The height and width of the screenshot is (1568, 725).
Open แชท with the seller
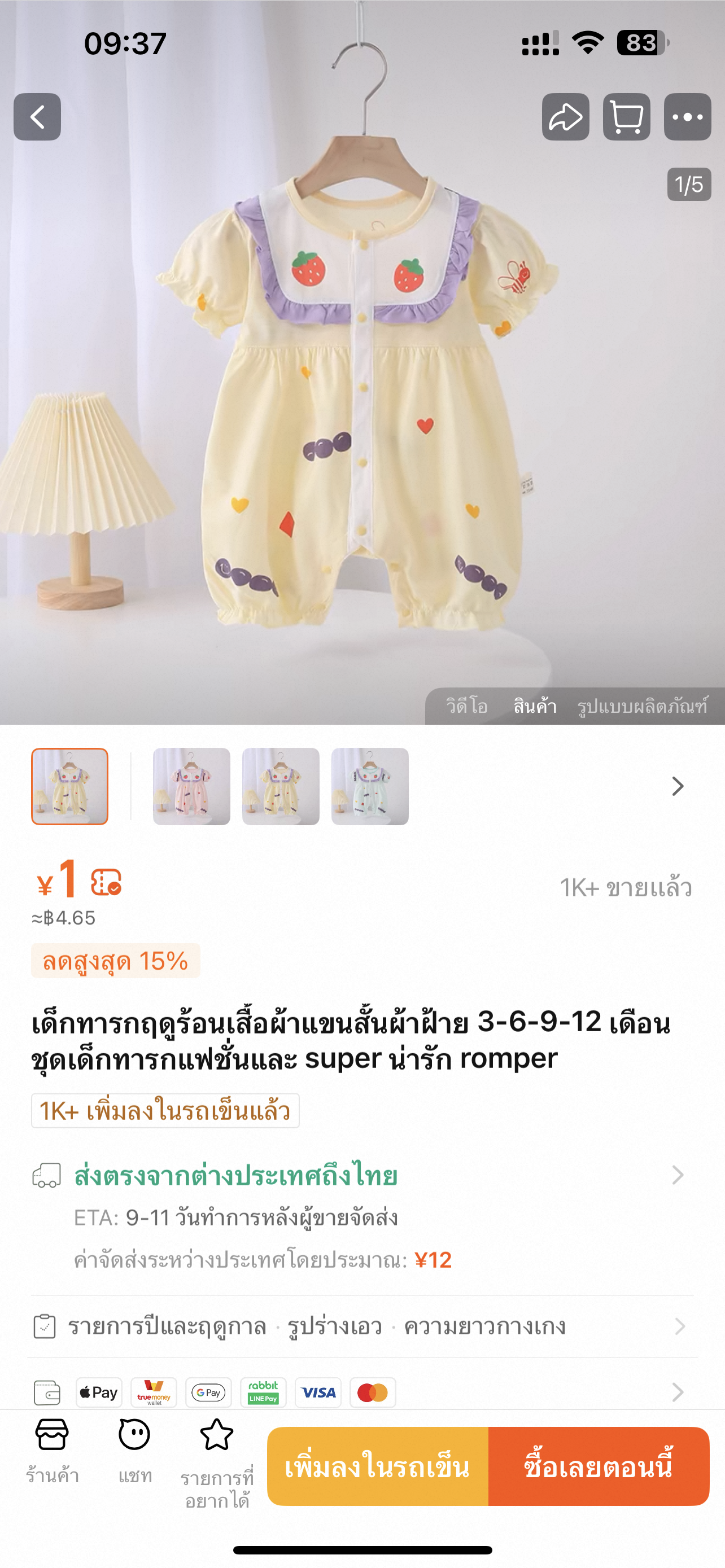pos(134,1452)
